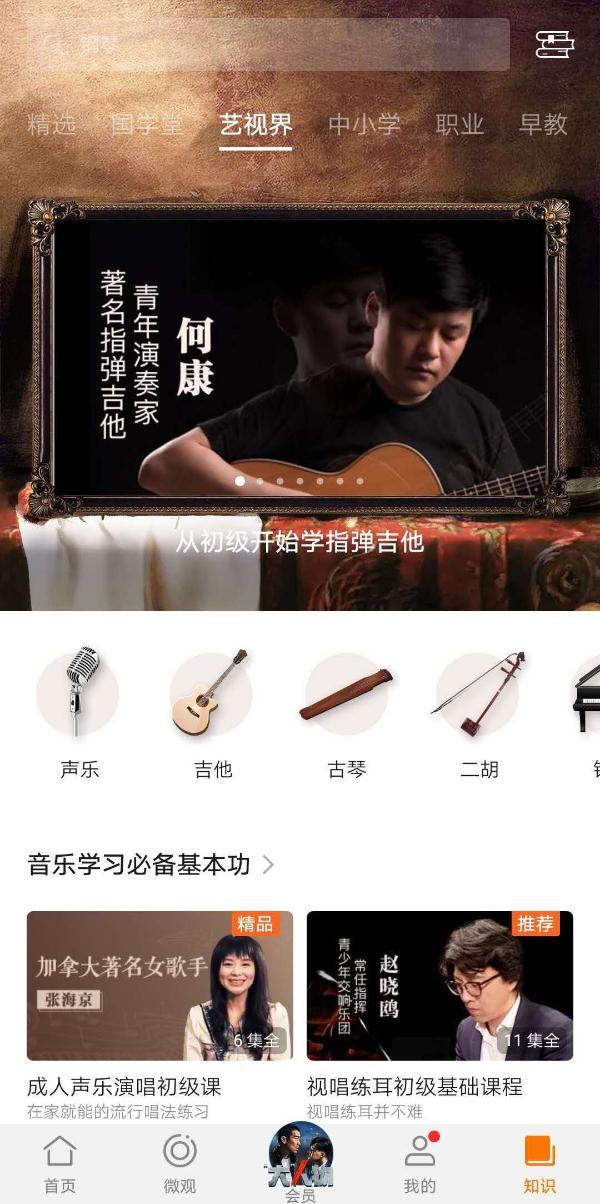Open the bookshelf icon in the top corner

point(555,44)
